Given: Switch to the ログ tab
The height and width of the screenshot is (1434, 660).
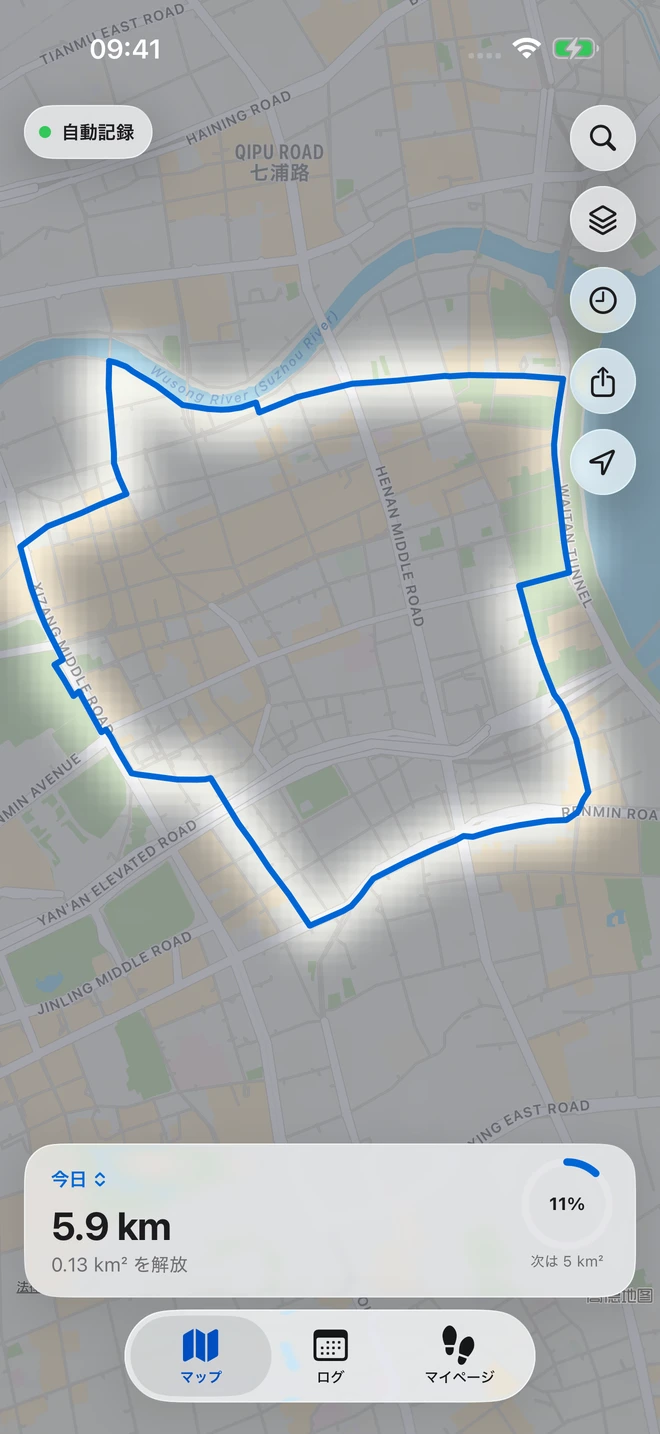Looking at the screenshot, I should click(x=330, y=1356).
